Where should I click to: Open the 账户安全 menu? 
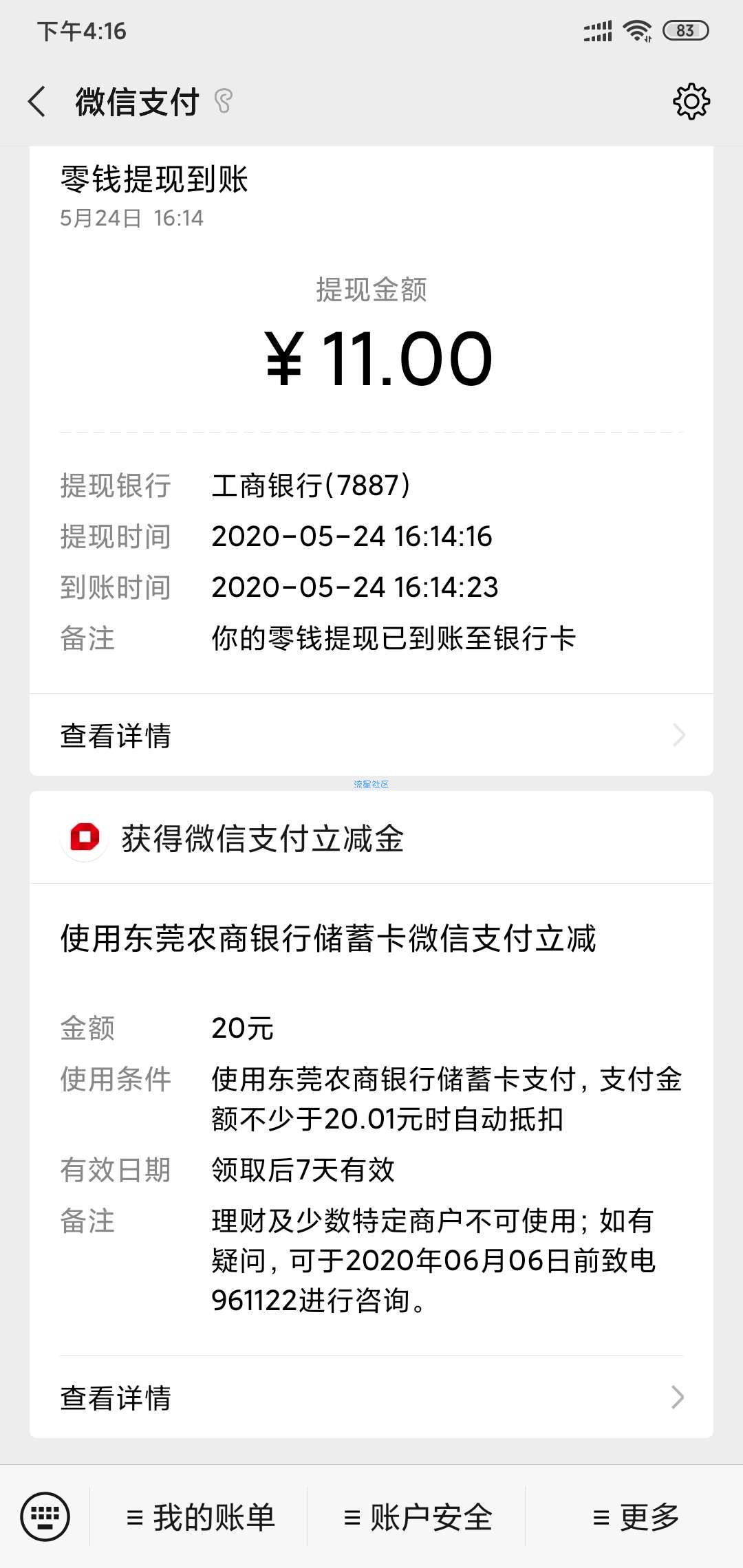pos(417,1517)
